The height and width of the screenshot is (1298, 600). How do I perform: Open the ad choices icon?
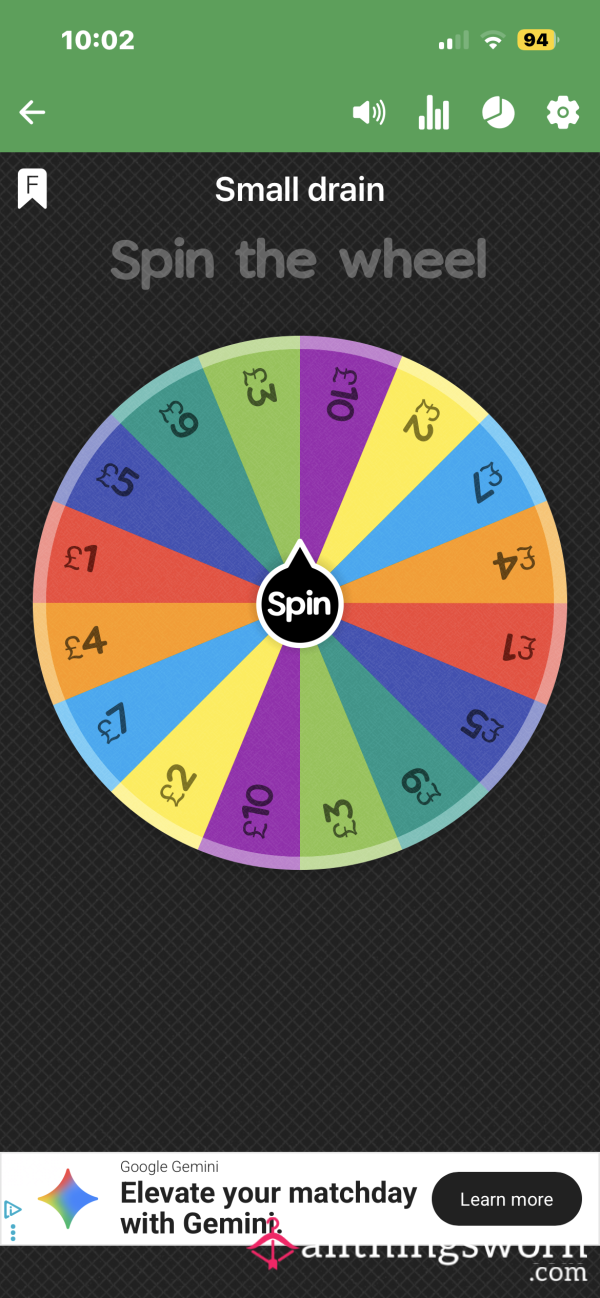pos(13,1209)
